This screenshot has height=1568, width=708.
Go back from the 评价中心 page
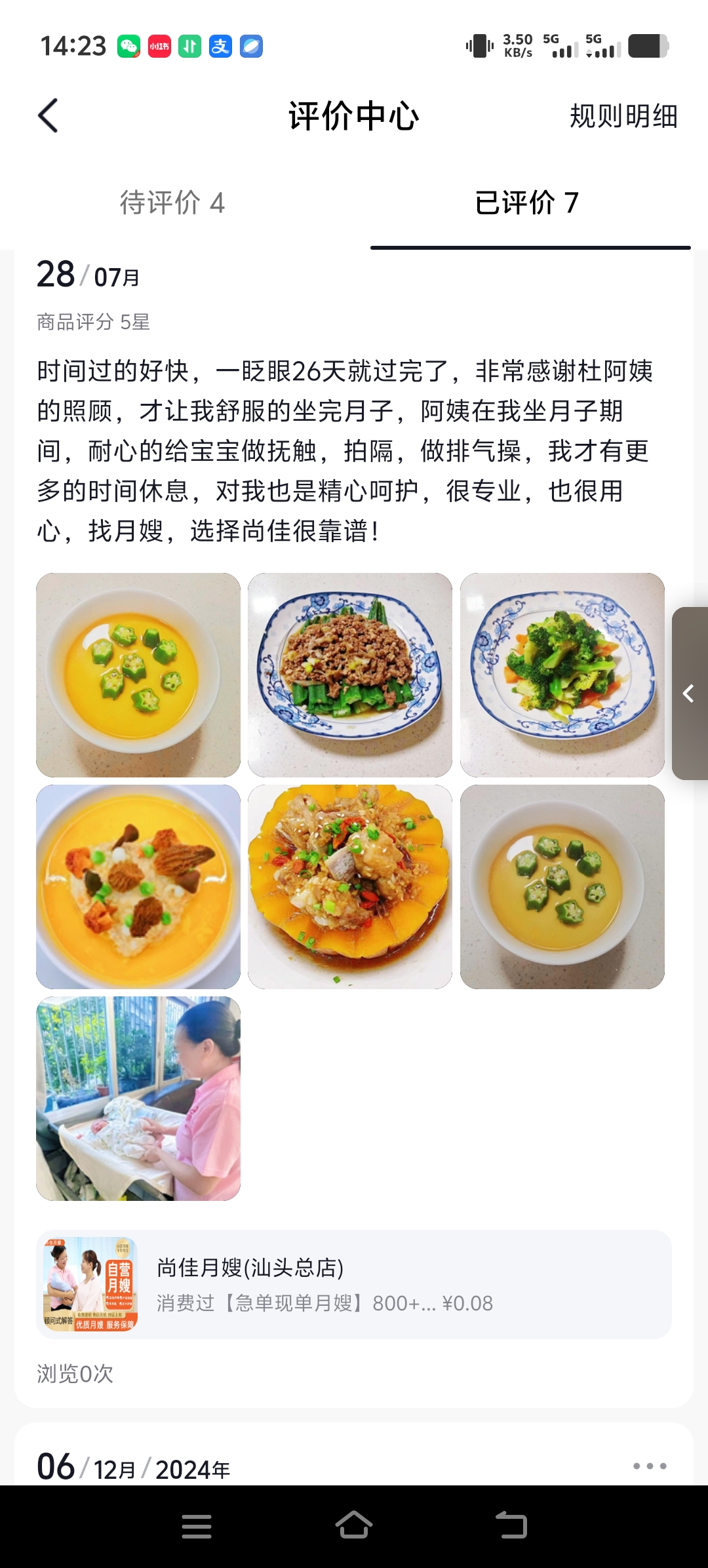(49, 116)
